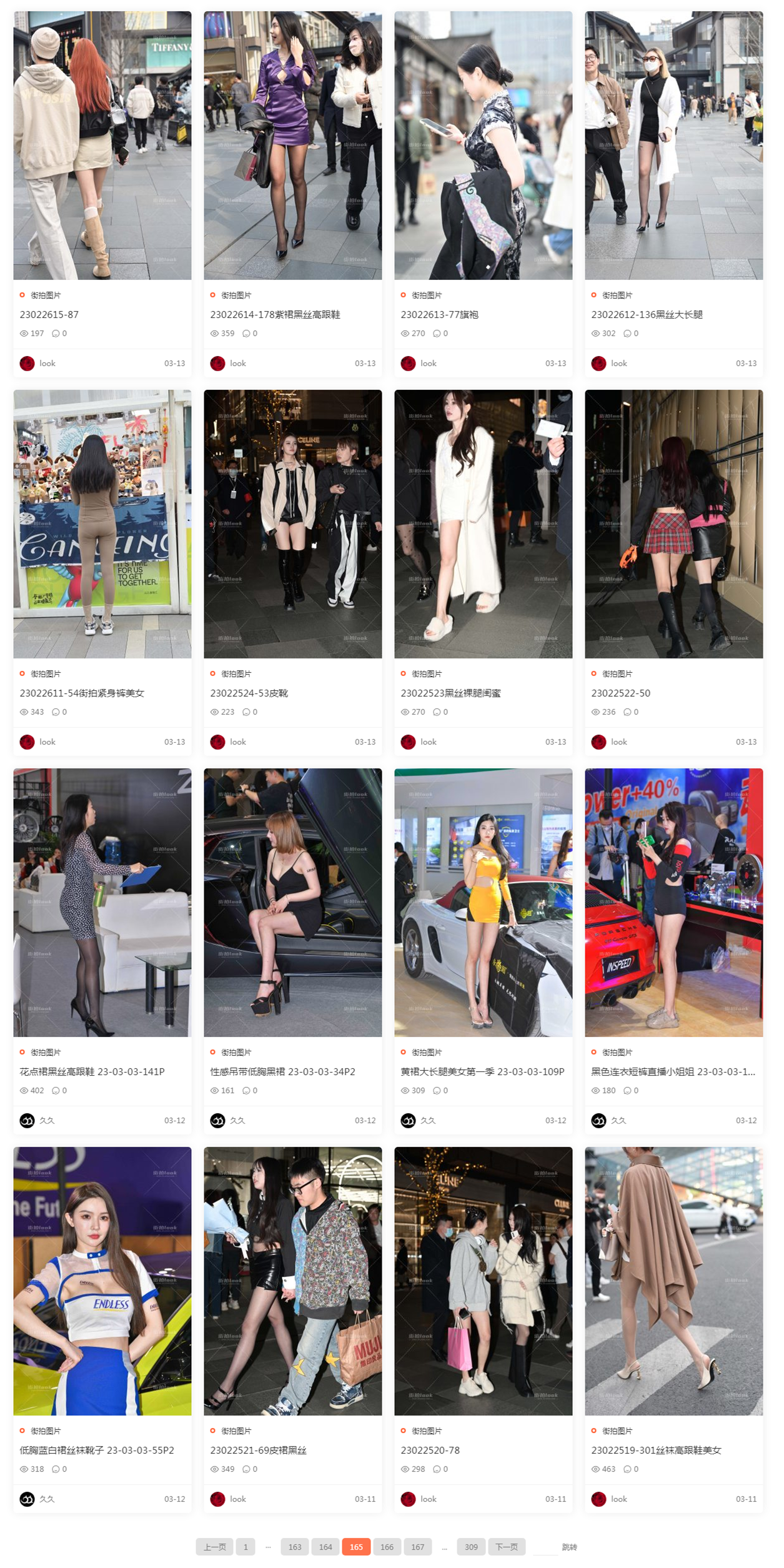Go to first page 1

pyautogui.click(x=246, y=1547)
